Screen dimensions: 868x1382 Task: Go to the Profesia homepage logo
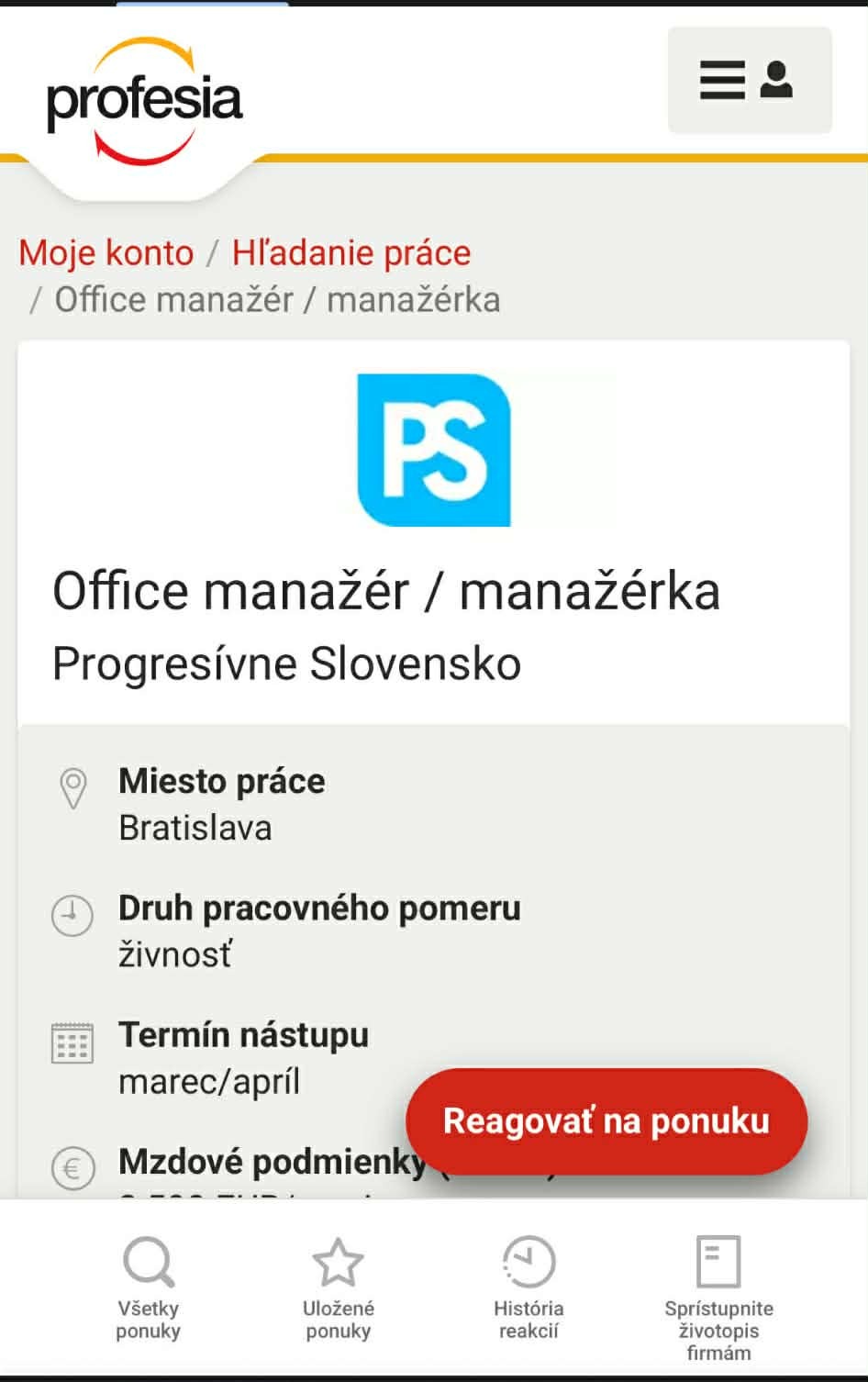point(144,101)
